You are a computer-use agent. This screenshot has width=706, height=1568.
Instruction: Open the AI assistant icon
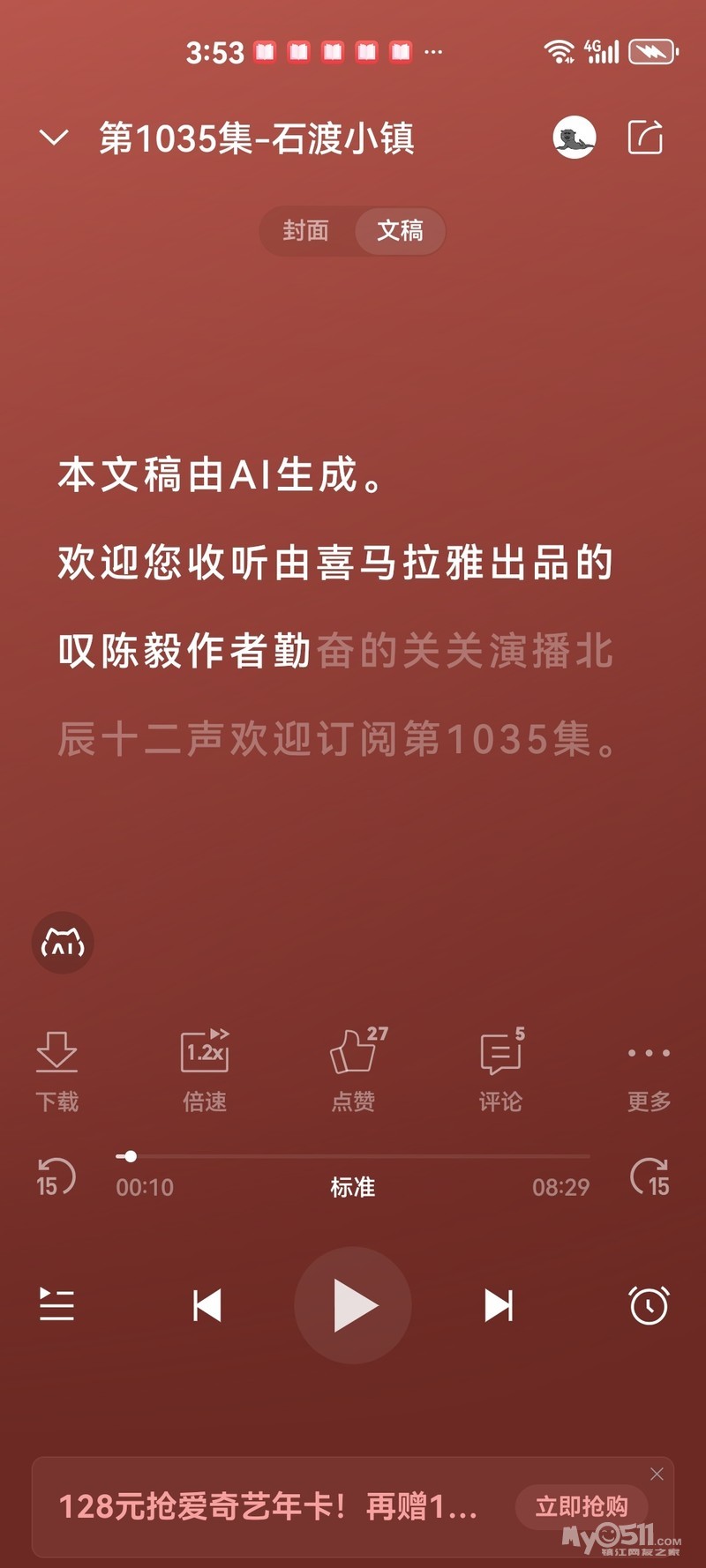[x=63, y=943]
